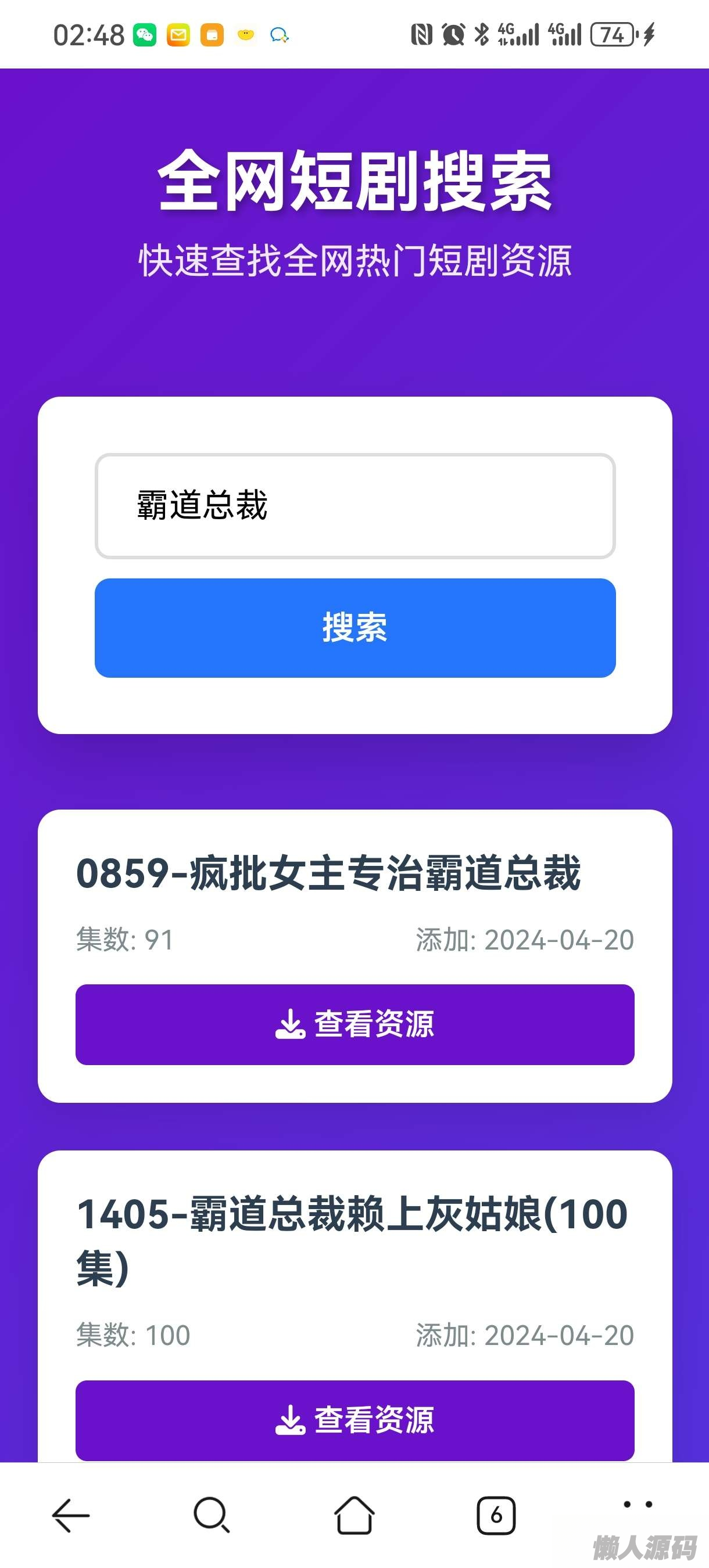View resources for 0859-疯批女主专治霸道总裁
This screenshot has width=709, height=1568.
tap(354, 1024)
